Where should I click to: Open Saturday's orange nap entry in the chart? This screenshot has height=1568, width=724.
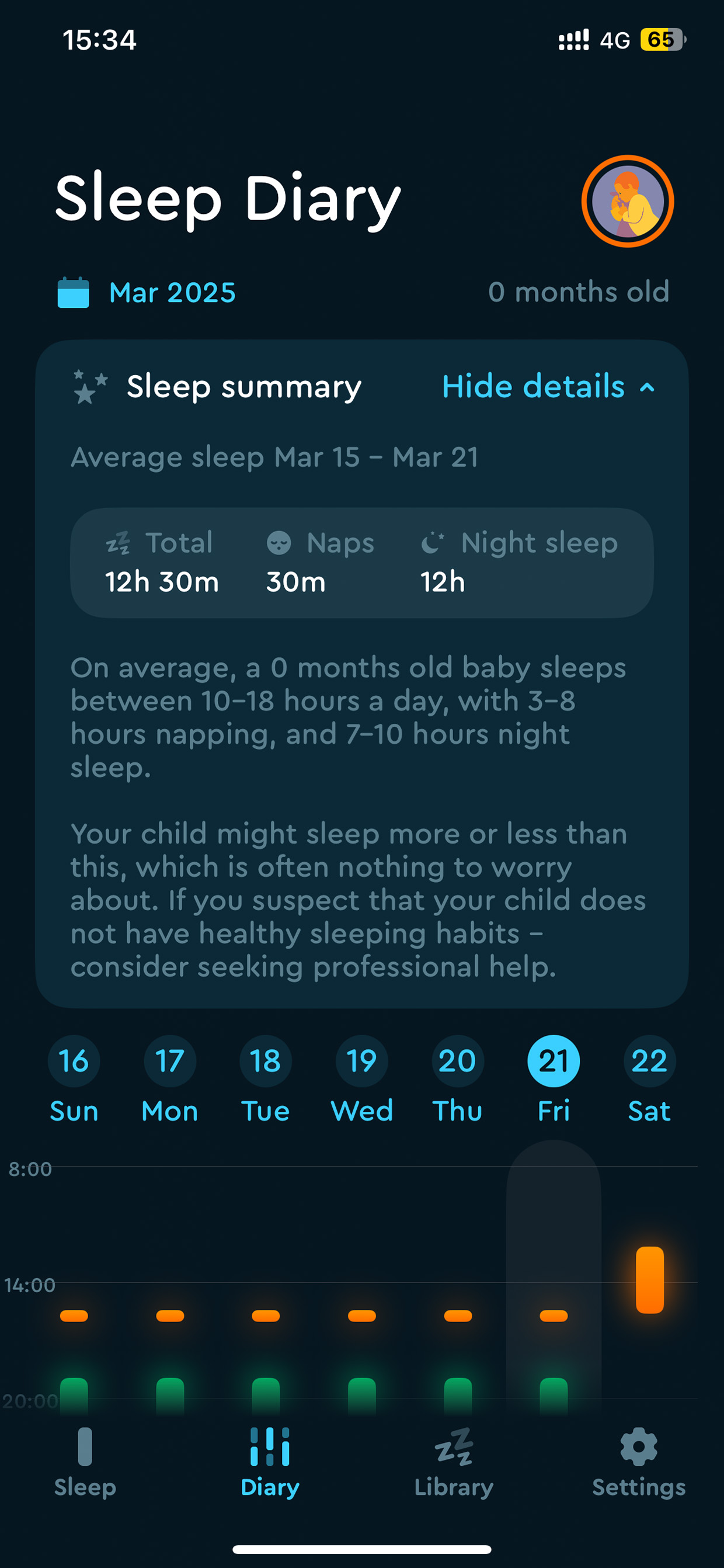click(x=649, y=1279)
